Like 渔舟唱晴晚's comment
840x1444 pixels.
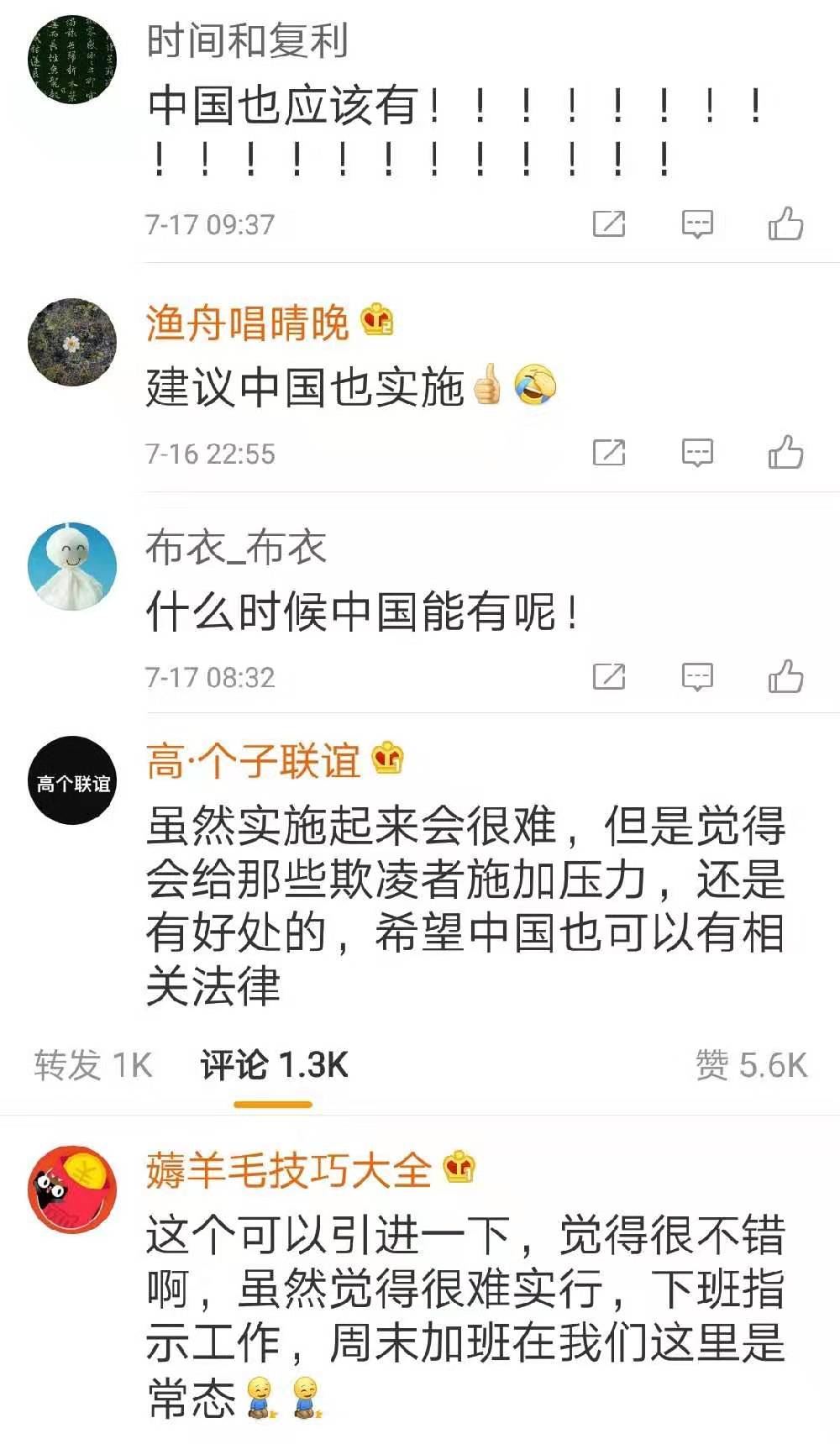tap(785, 453)
